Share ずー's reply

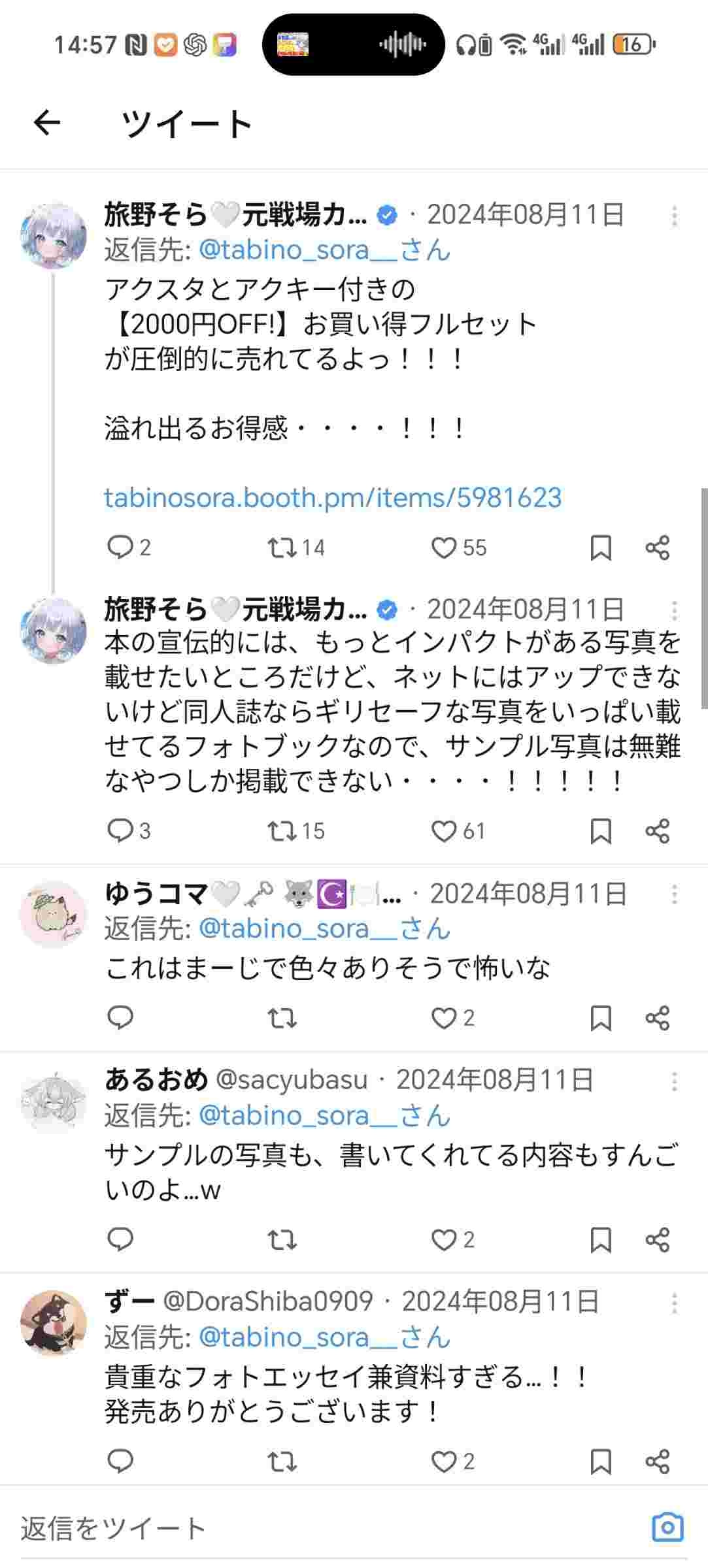pos(657,1462)
